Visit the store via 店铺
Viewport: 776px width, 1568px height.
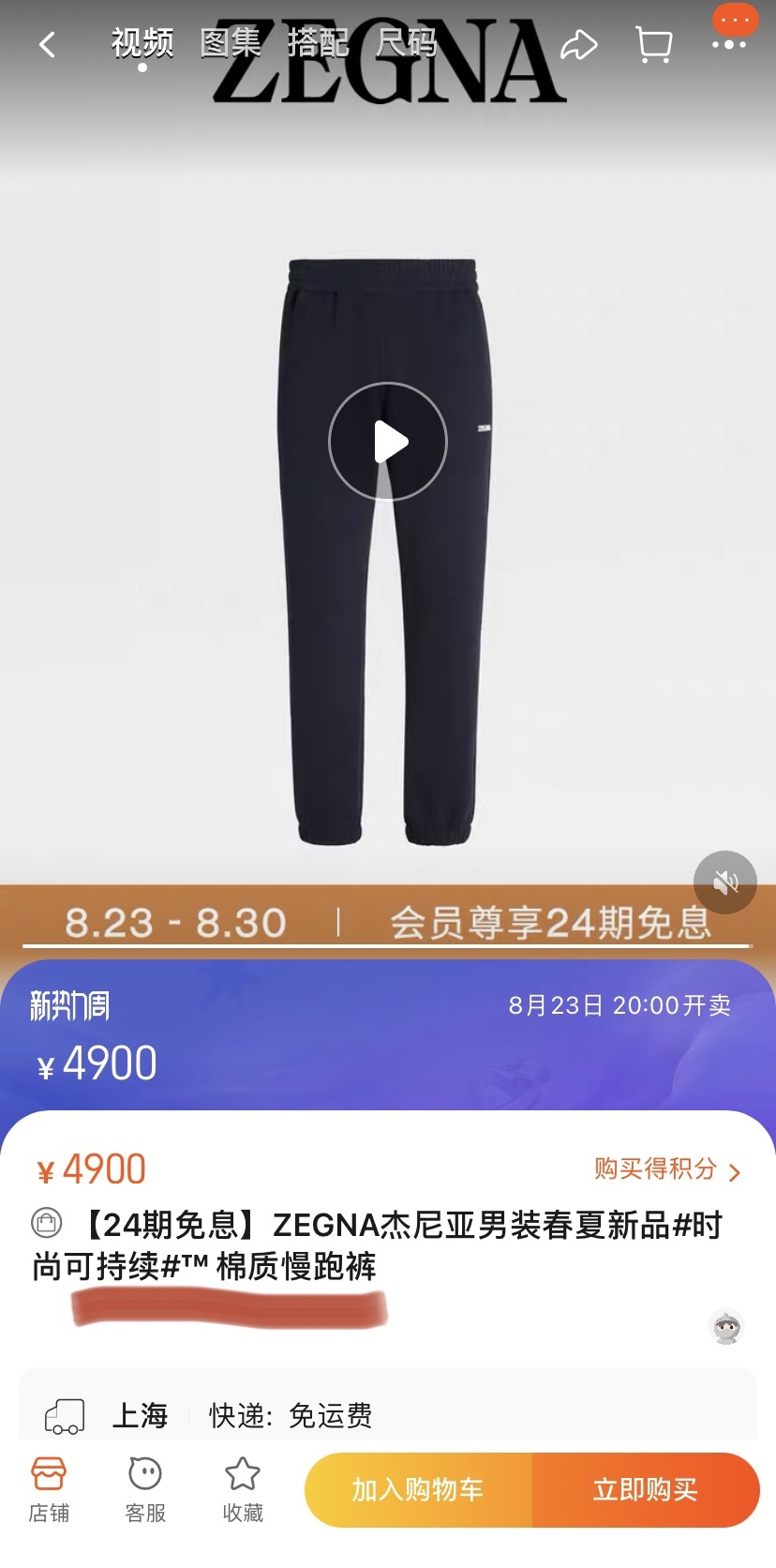click(x=49, y=1489)
